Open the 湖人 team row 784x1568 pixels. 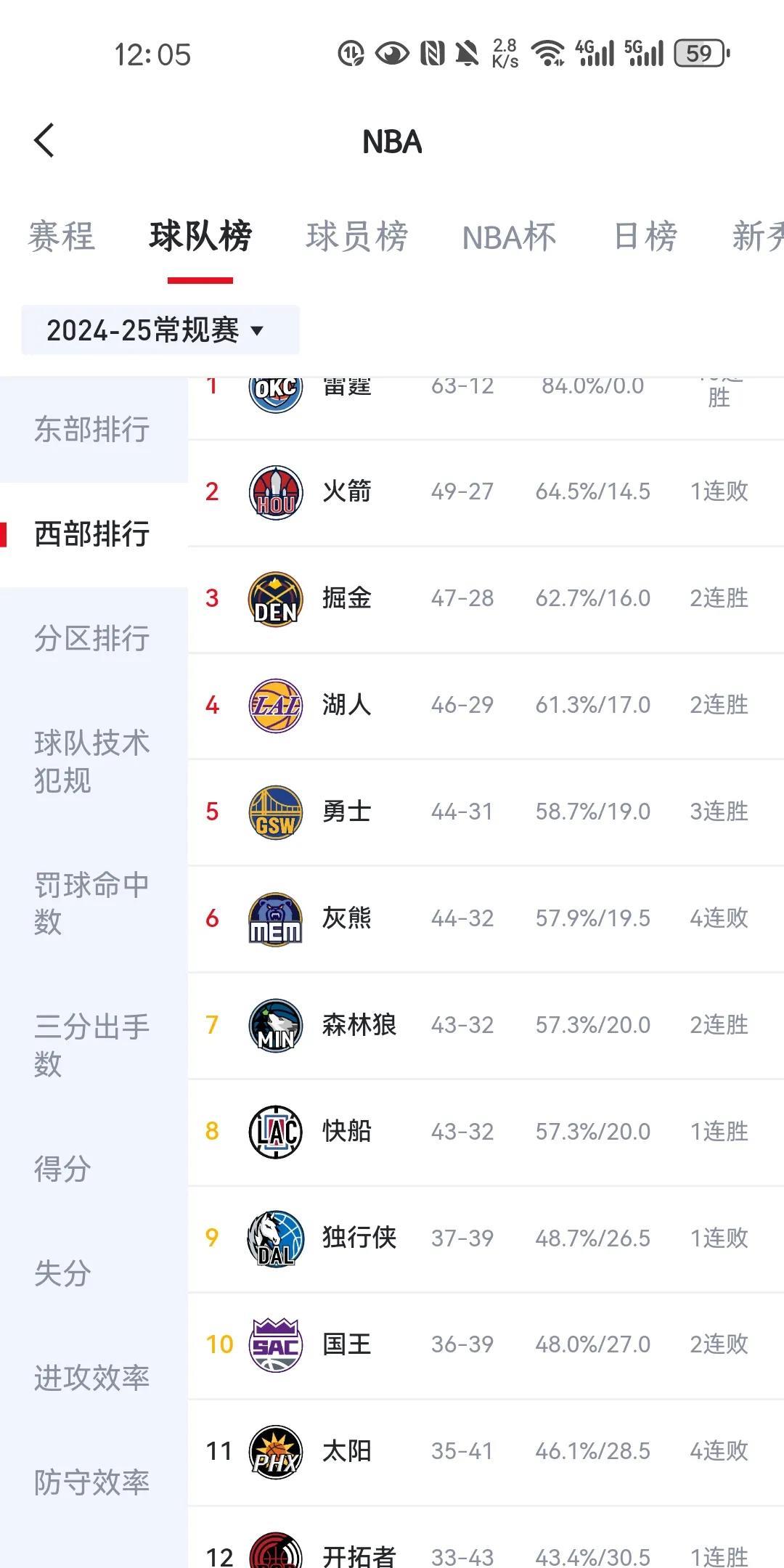(x=486, y=706)
